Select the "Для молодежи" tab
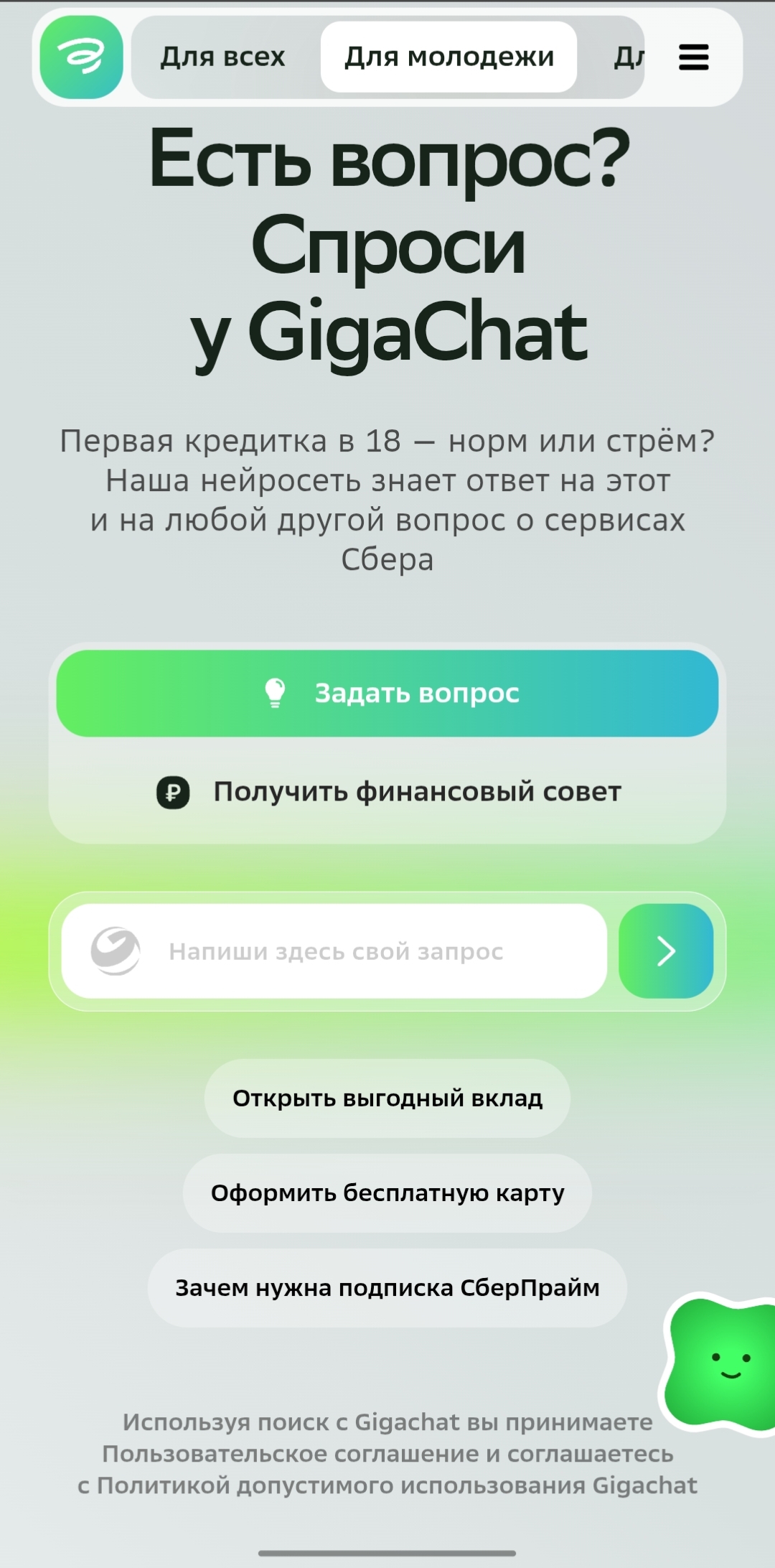775x1568 pixels. [449, 57]
